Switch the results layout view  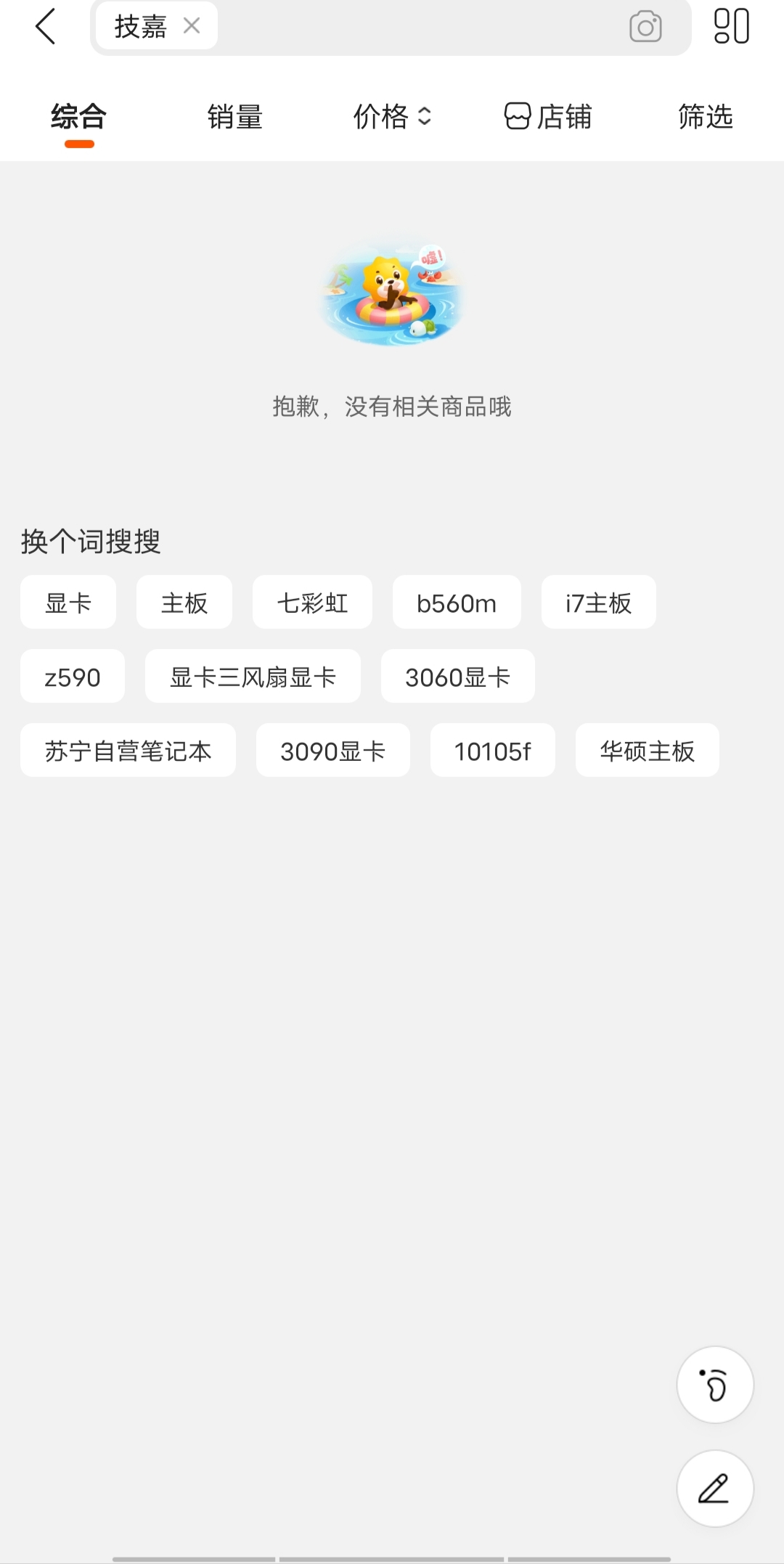(731, 27)
